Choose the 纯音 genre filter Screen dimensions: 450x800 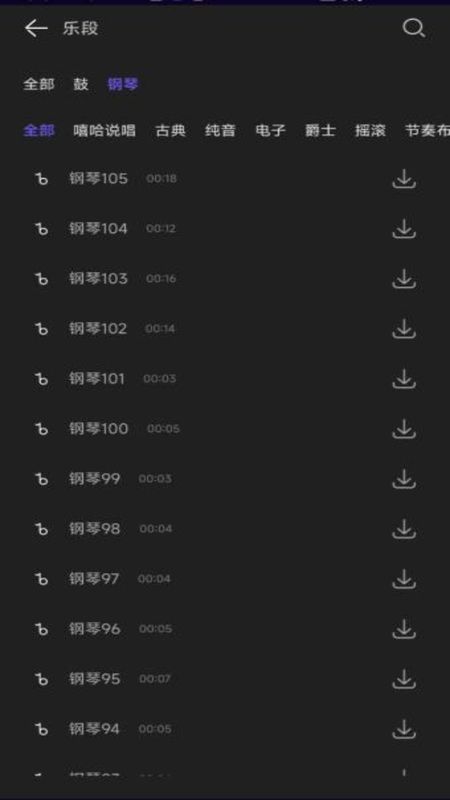click(x=220, y=131)
